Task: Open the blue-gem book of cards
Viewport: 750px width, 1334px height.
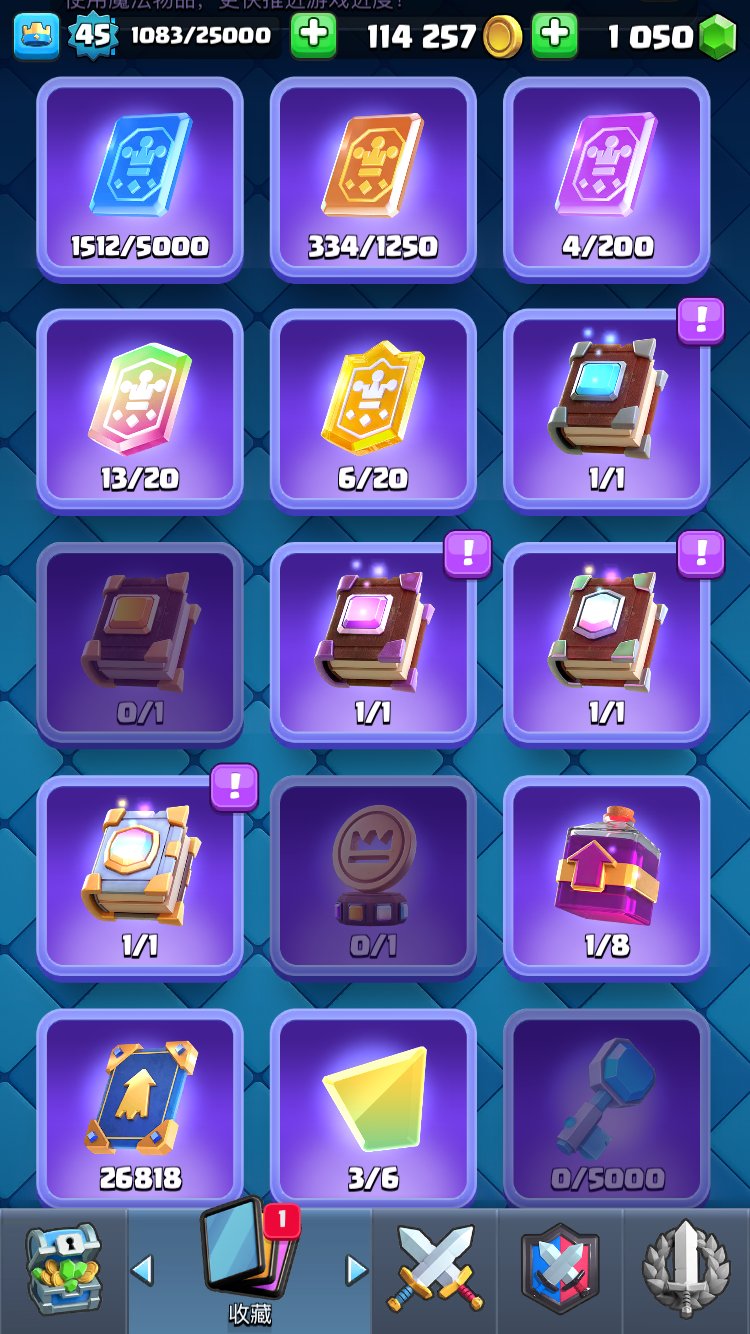Action: [606, 411]
